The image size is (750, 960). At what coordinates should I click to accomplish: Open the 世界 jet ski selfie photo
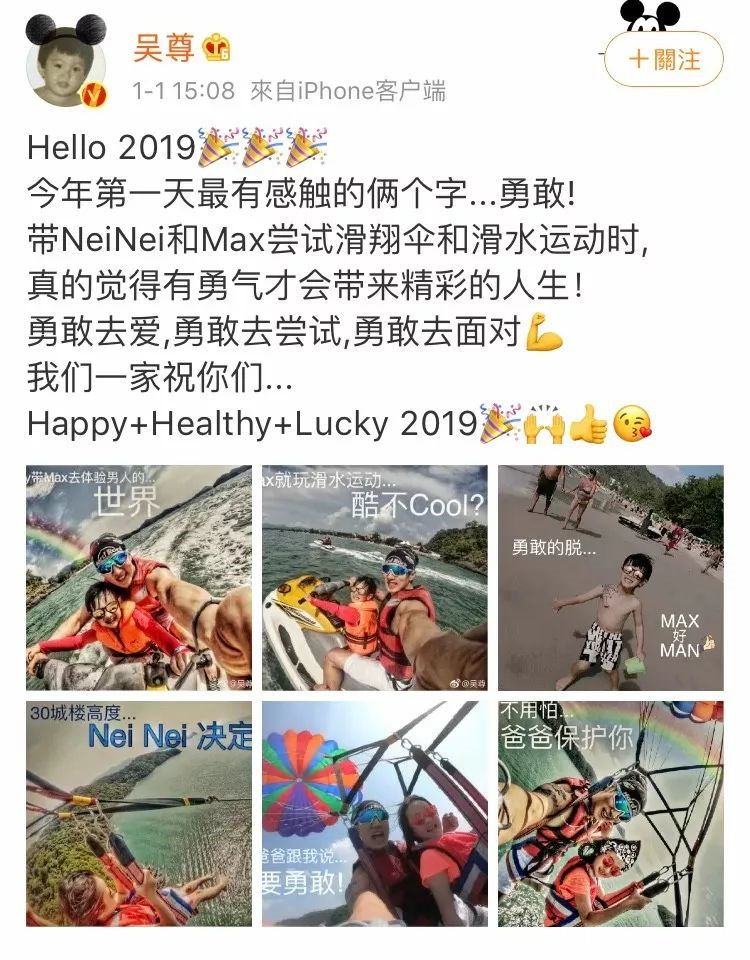point(139,577)
